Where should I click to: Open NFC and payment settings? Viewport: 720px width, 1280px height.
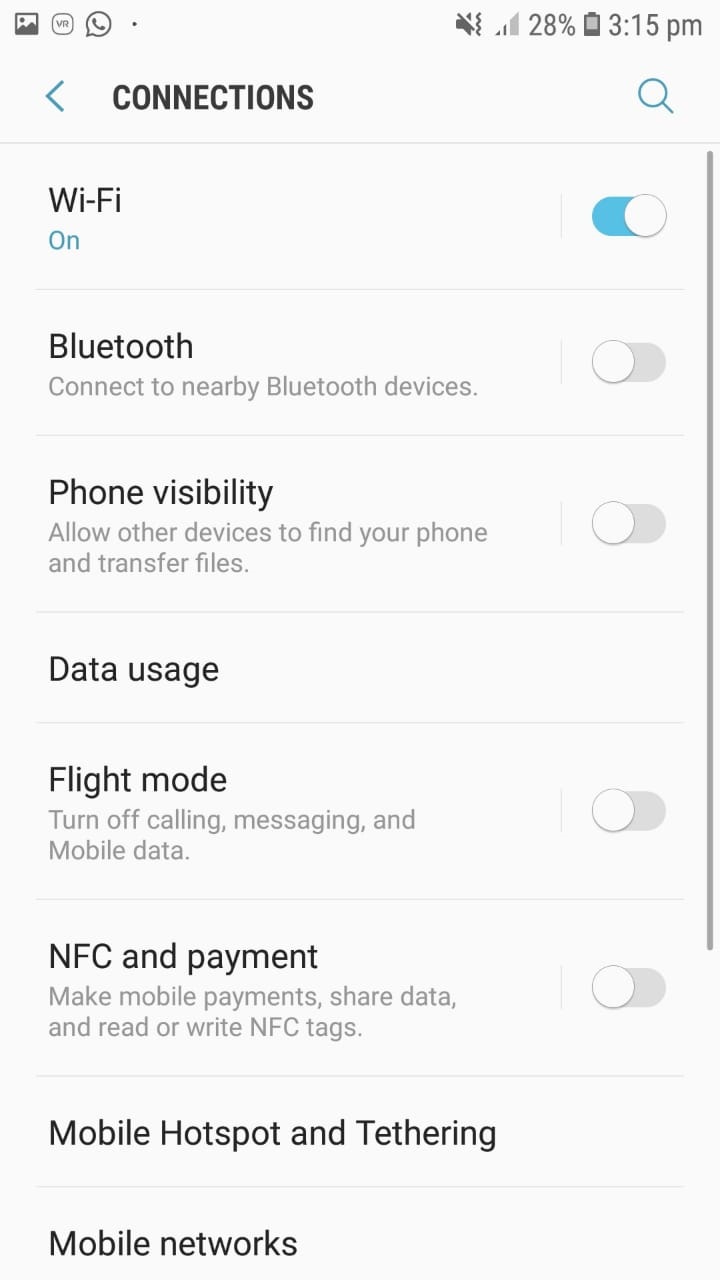(298, 988)
